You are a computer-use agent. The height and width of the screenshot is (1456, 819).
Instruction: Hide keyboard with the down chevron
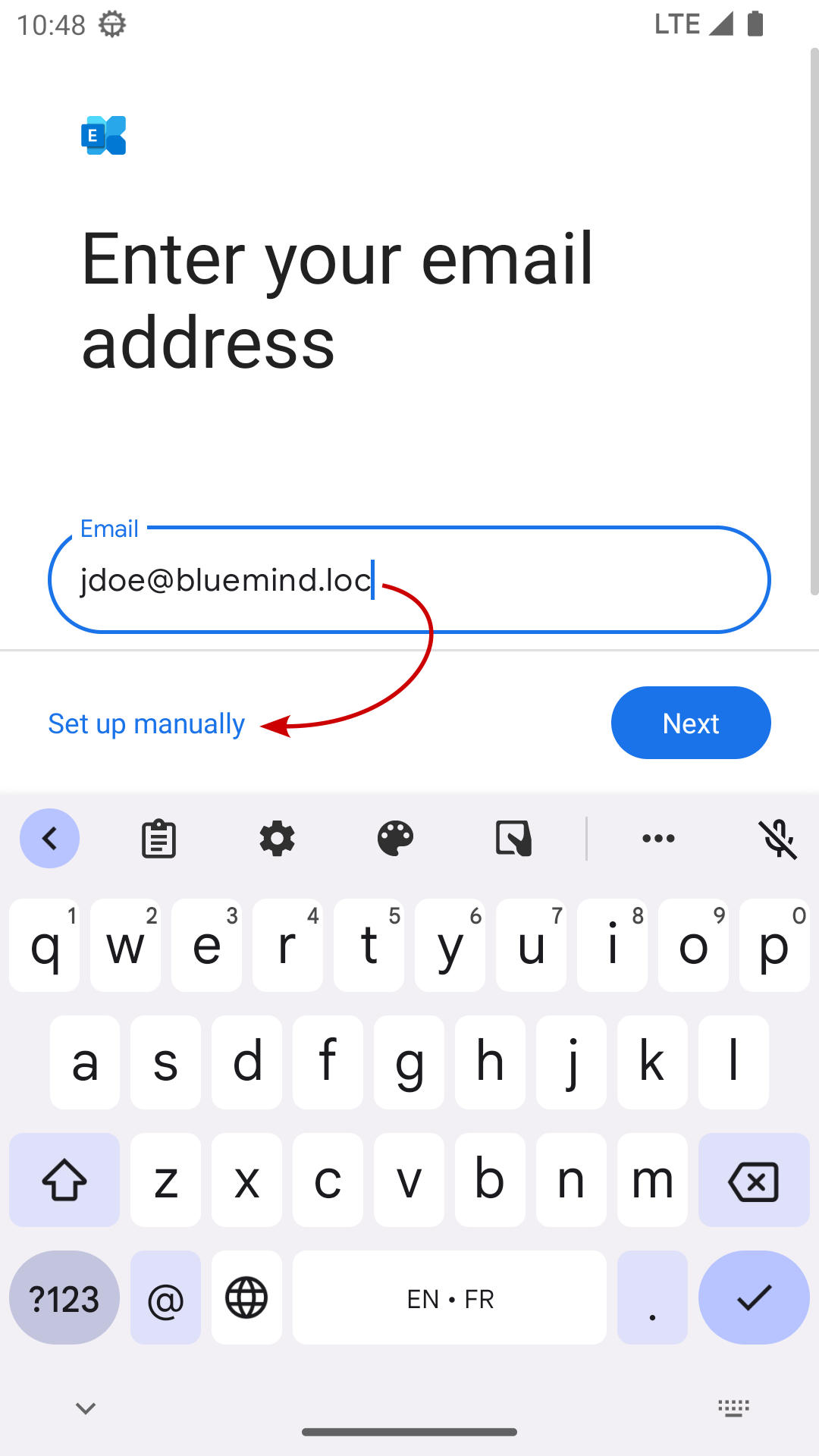click(86, 1409)
